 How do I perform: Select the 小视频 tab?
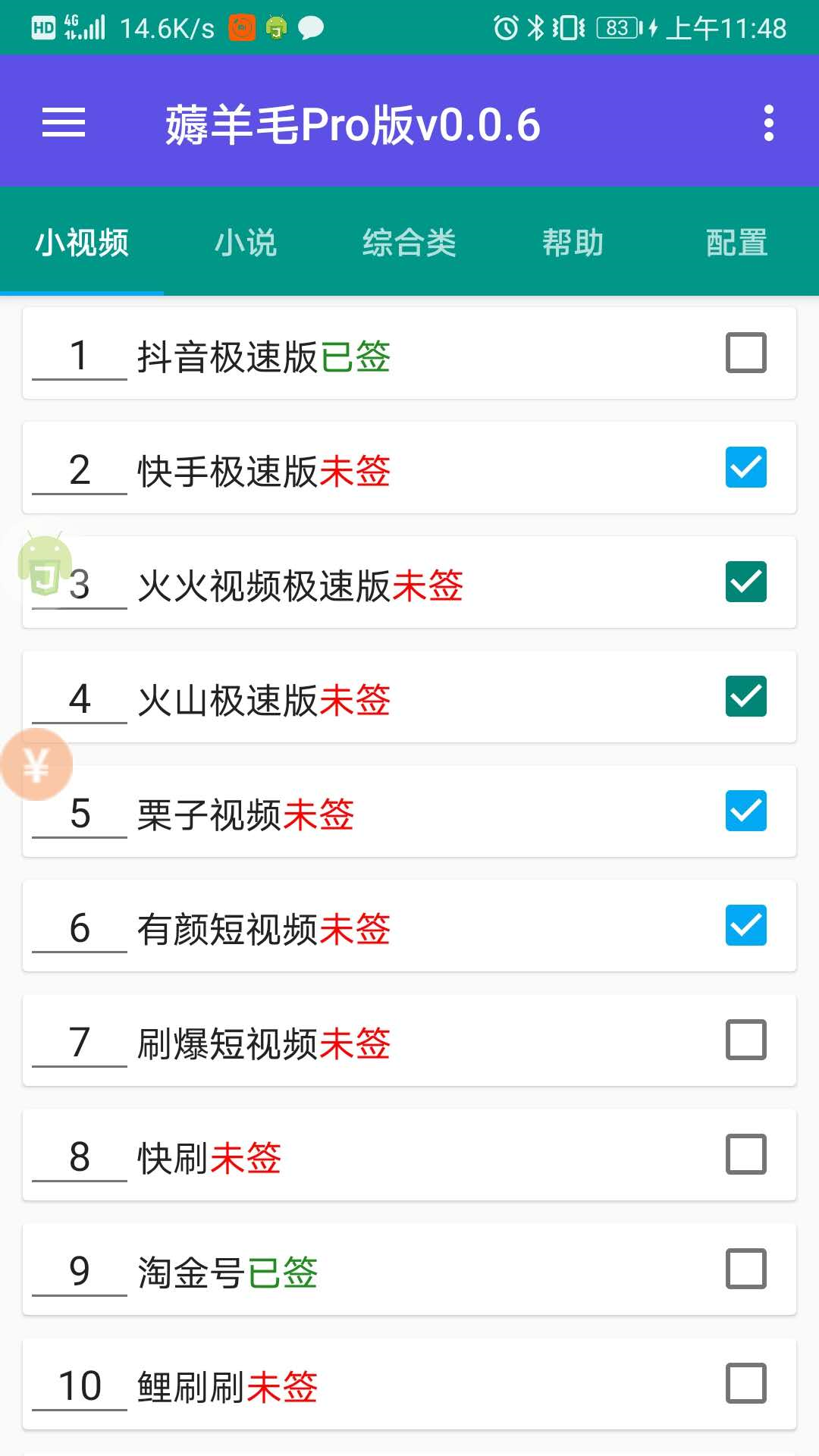tap(82, 243)
